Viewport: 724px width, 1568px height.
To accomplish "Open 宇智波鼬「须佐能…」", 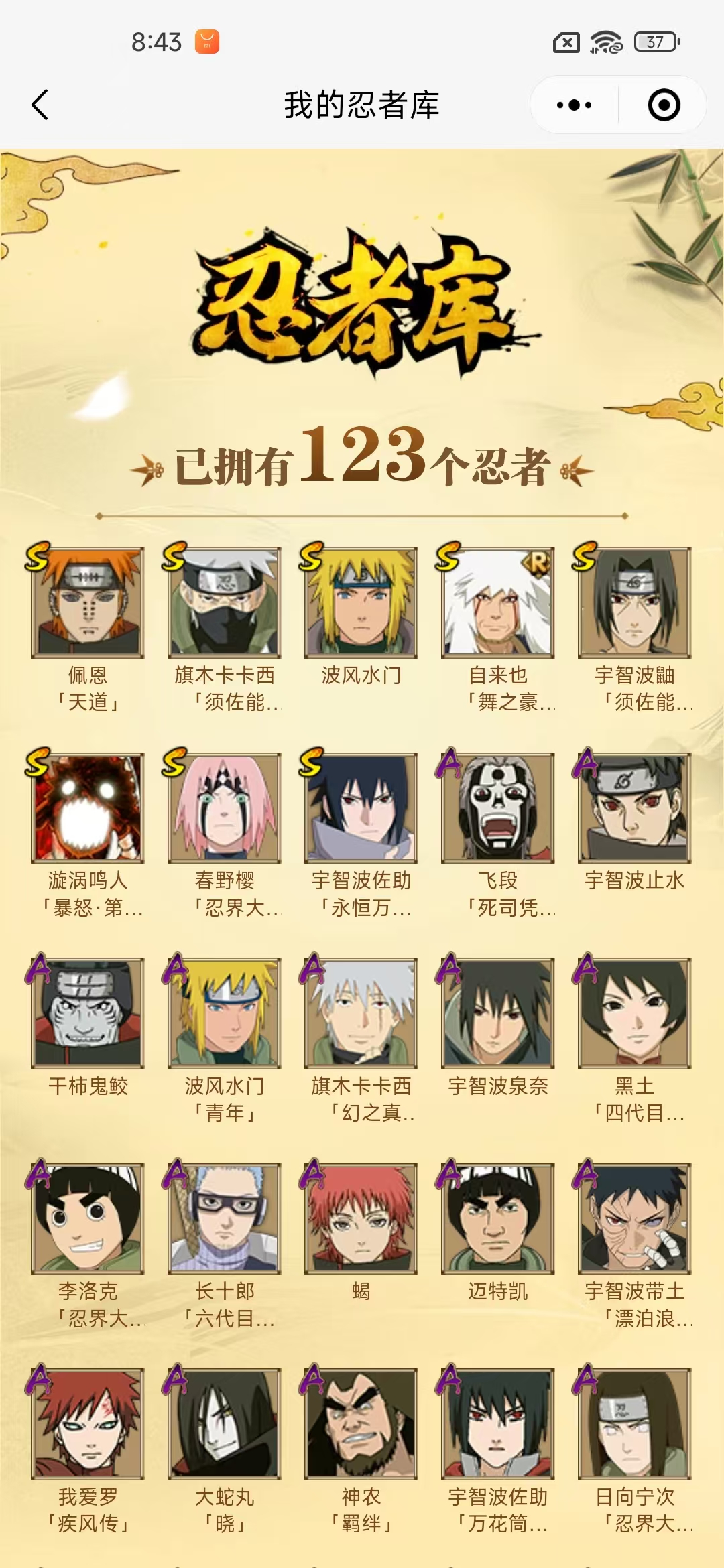I will 635,602.
